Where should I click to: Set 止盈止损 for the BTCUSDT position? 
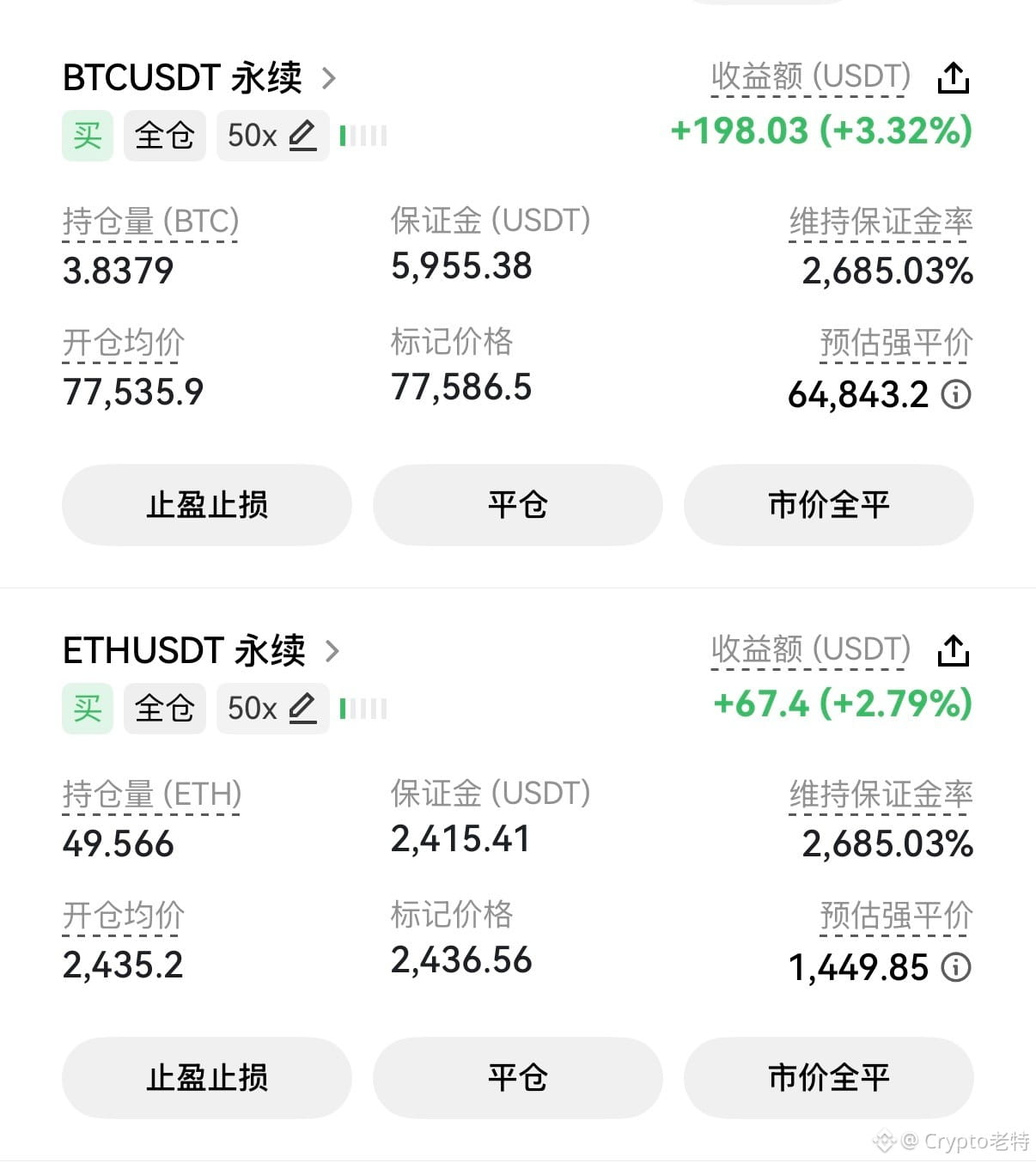coord(207,505)
